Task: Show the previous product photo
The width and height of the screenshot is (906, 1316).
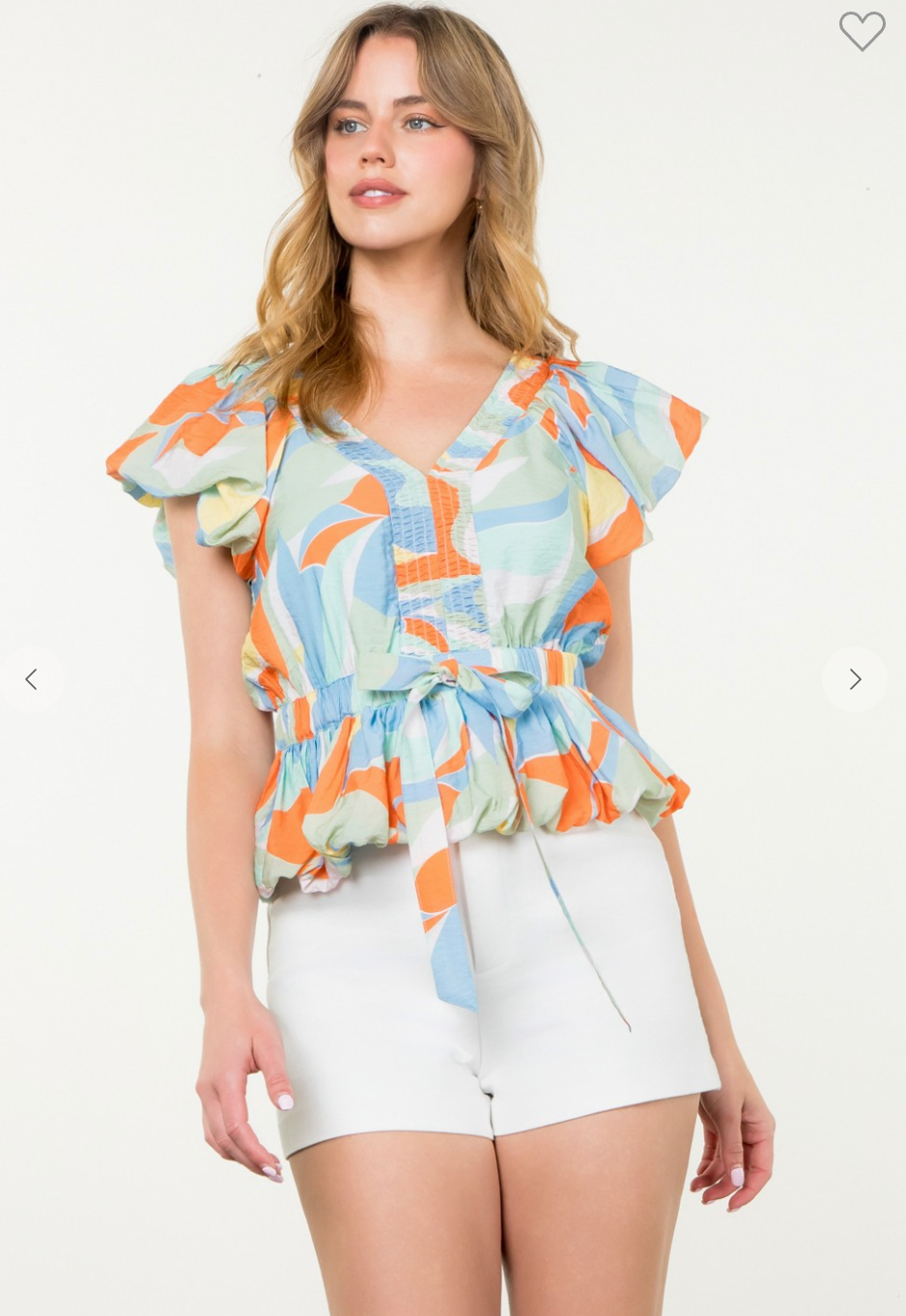Action: pos(32,680)
